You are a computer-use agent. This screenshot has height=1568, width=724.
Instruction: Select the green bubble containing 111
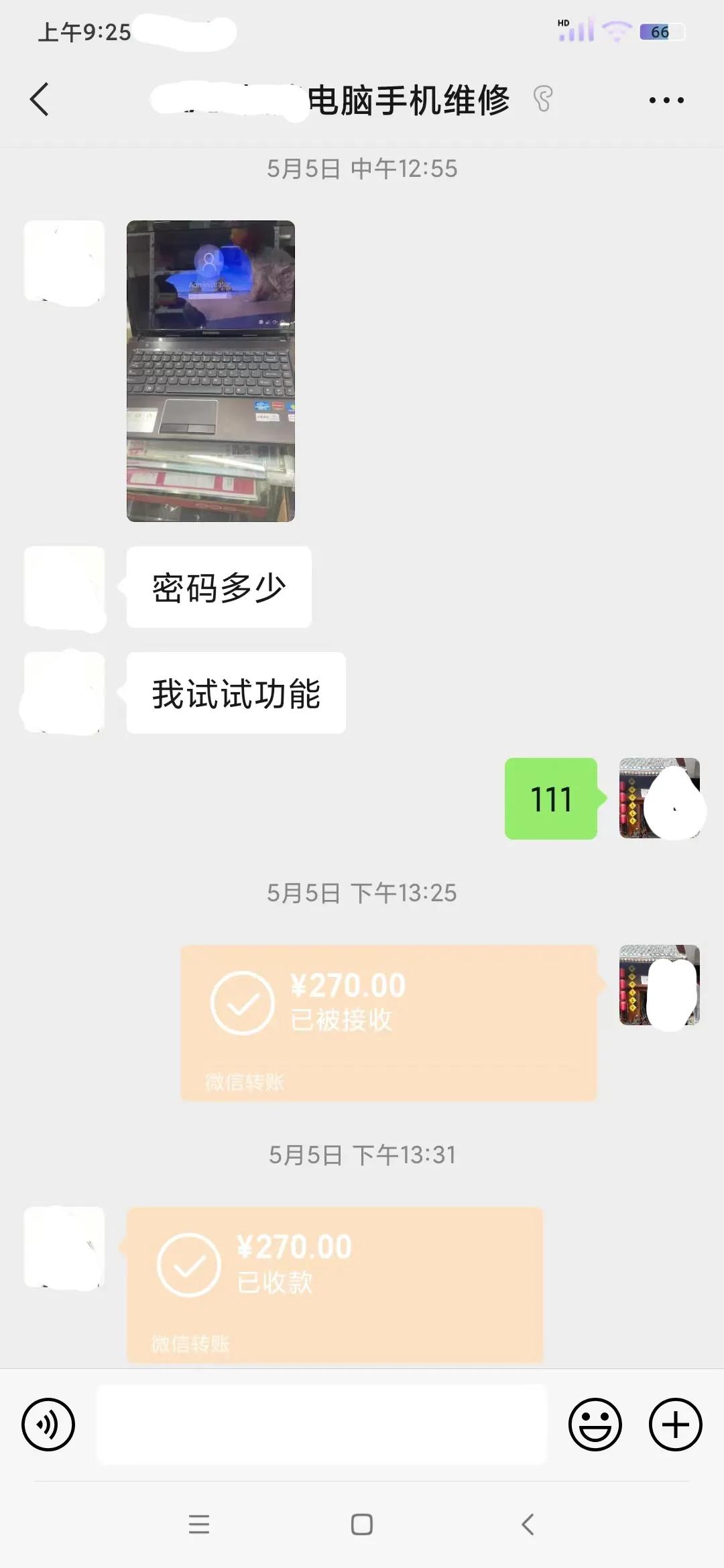pos(550,799)
